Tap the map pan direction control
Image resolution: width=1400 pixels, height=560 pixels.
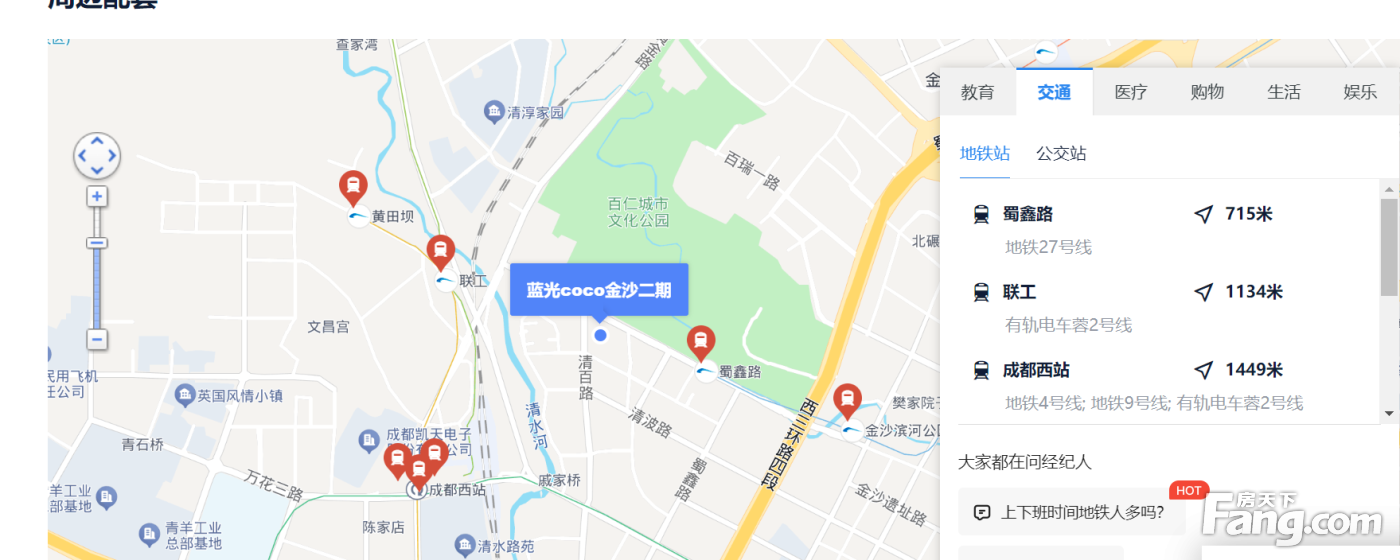coord(97,155)
